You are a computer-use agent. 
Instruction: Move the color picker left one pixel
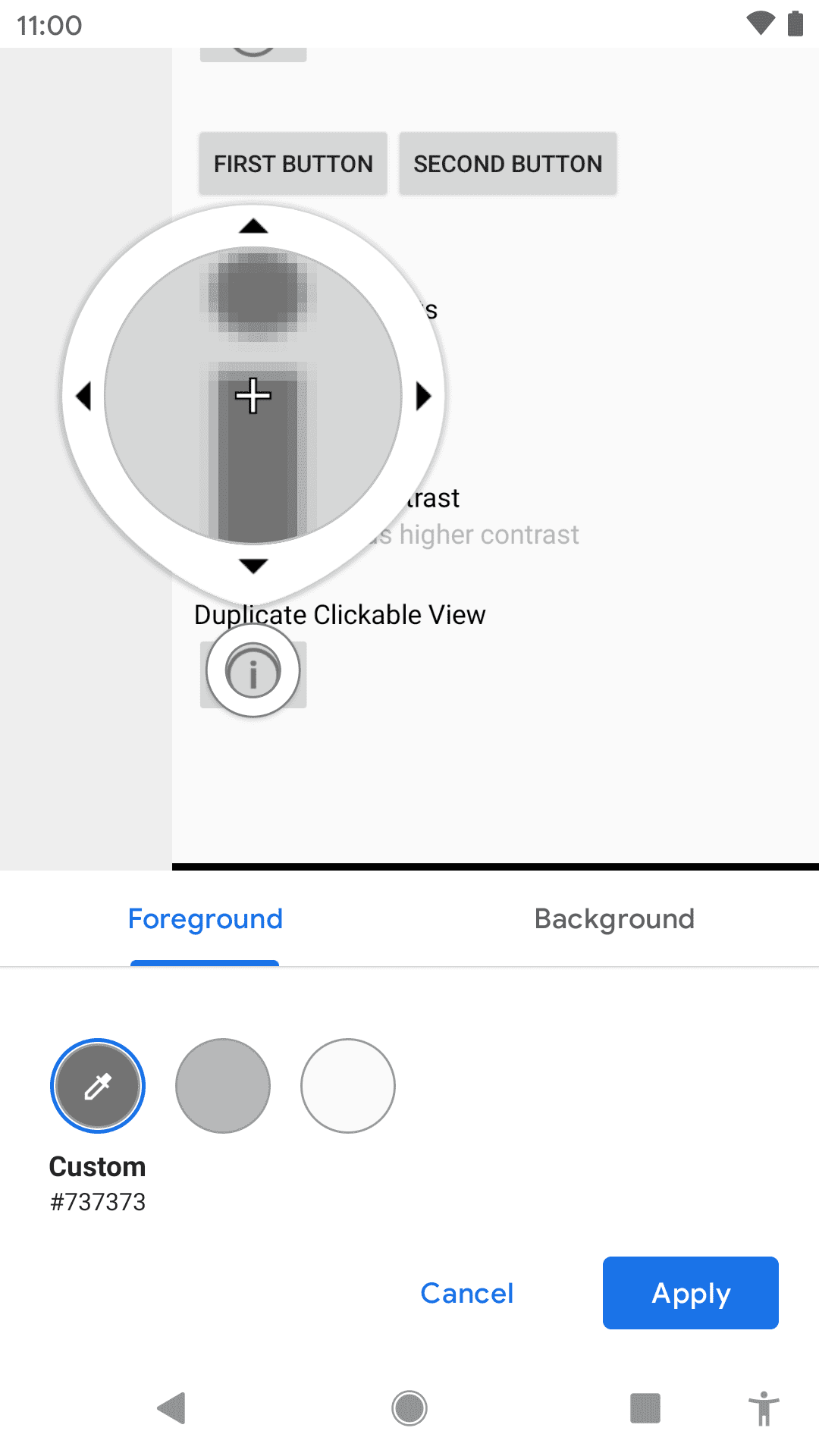83,396
